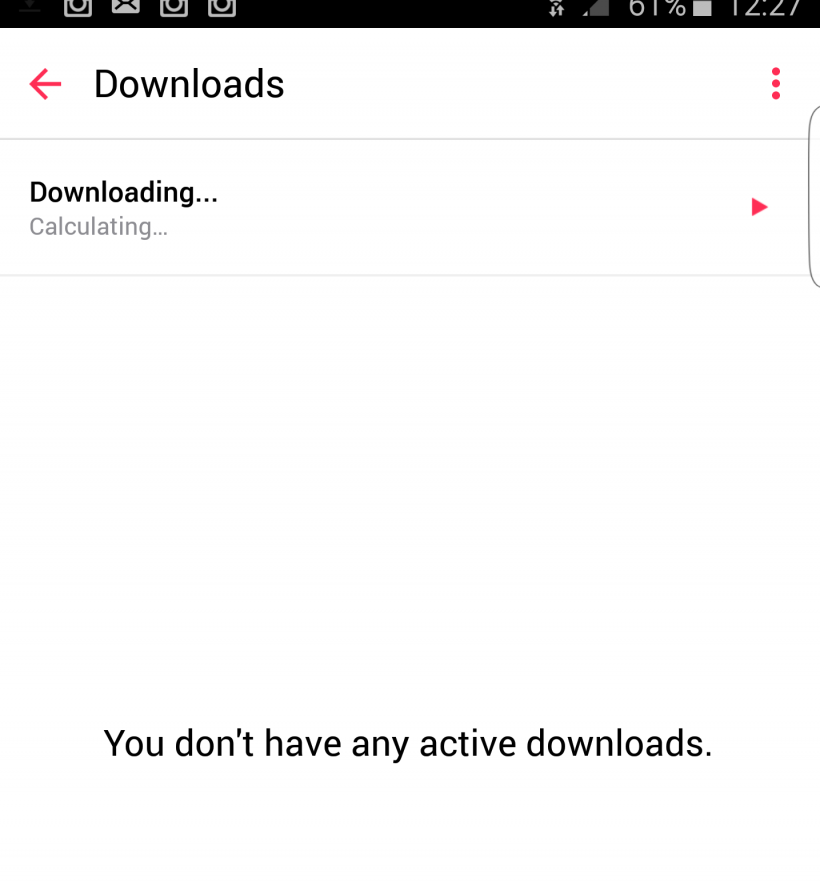Screen dimensions: 820x882
Task: Resume downloads with the play arrow
Action: [x=759, y=207]
